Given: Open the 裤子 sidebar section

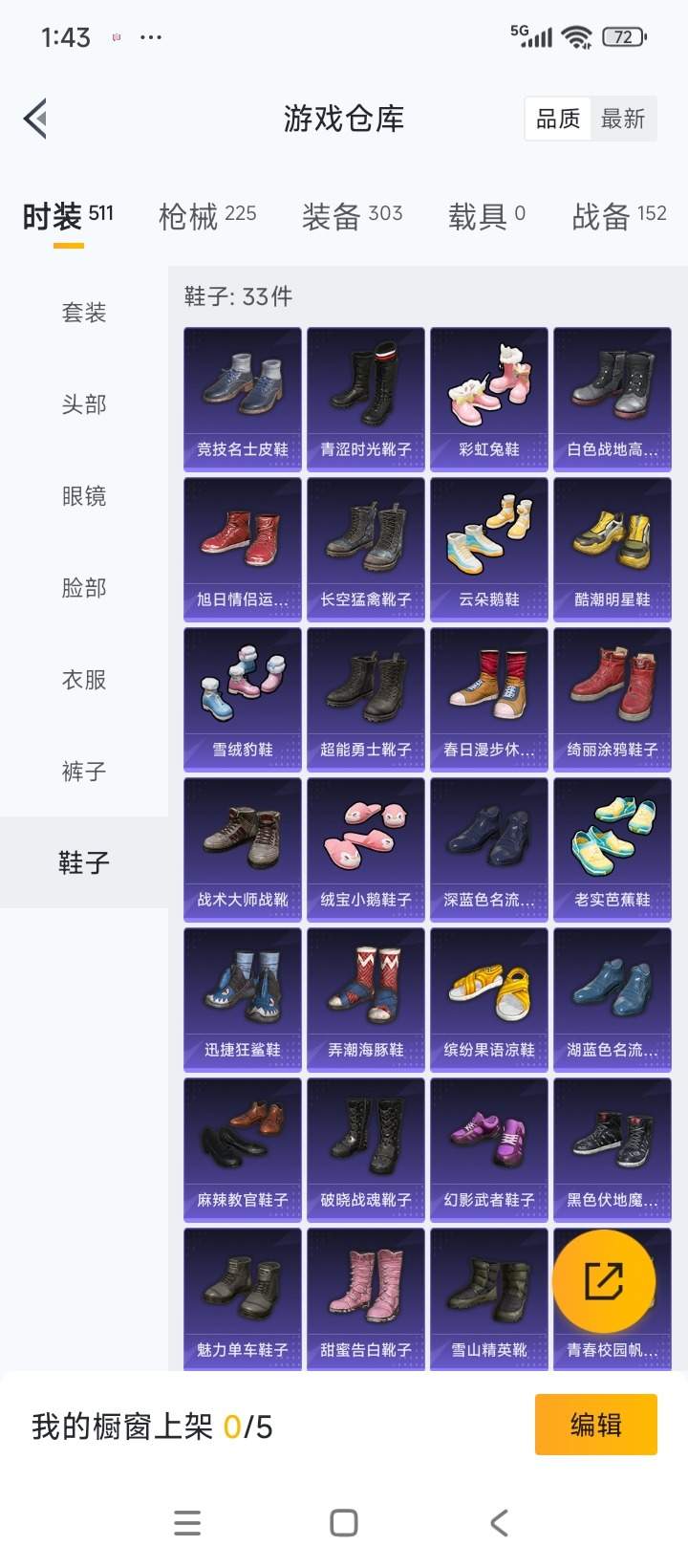Looking at the screenshot, I should (x=84, y=772).
